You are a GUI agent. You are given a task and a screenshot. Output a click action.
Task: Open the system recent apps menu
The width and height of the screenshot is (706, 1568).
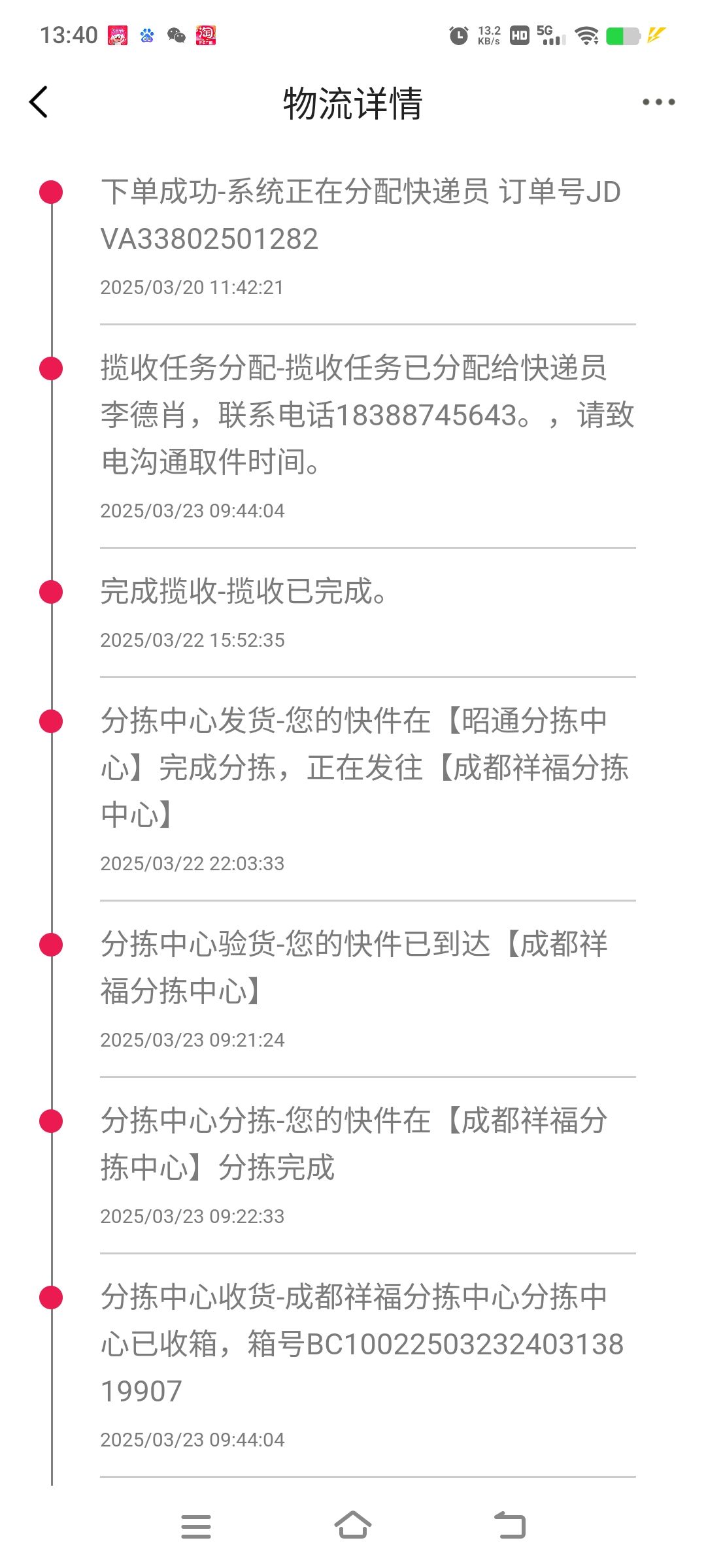point(196,1526)
